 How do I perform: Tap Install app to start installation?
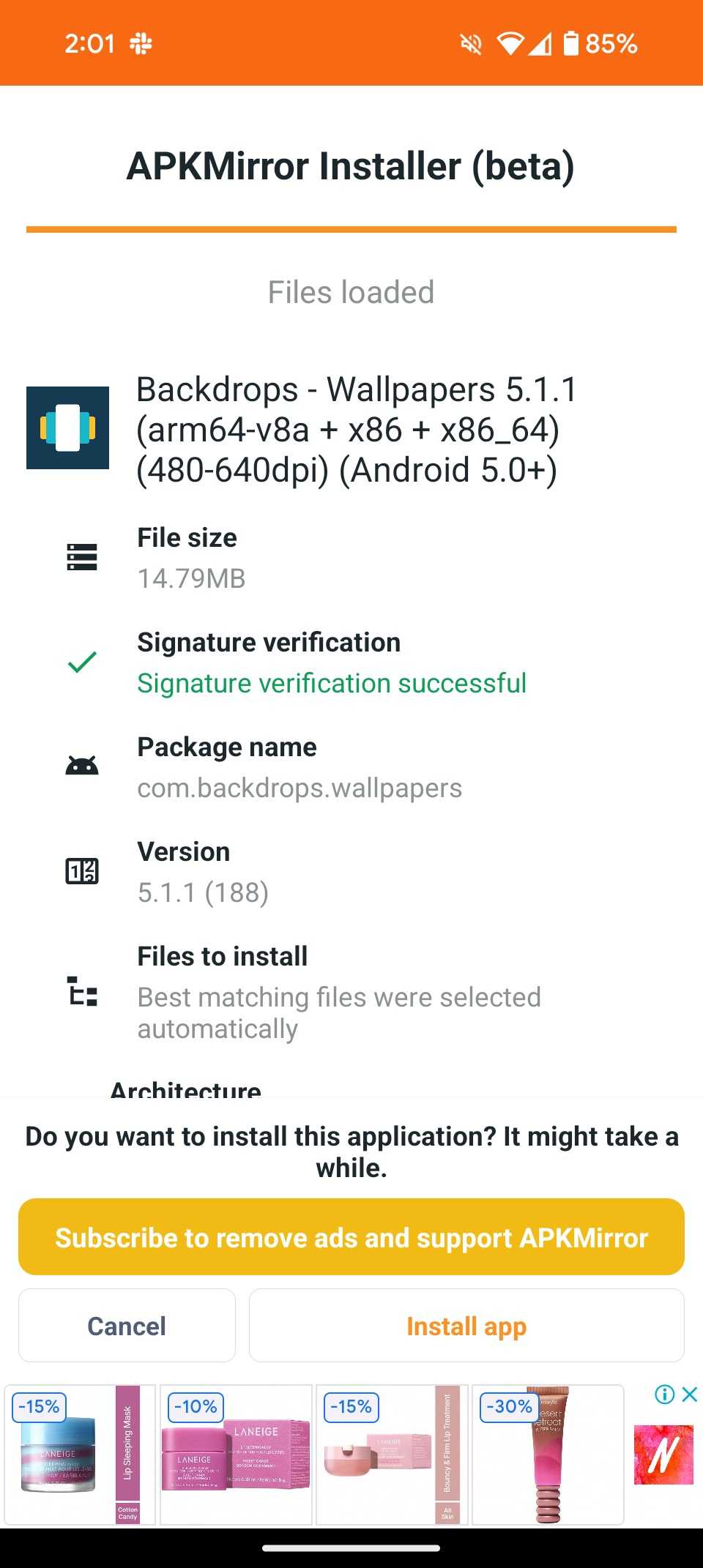(x=466, y=1326)
